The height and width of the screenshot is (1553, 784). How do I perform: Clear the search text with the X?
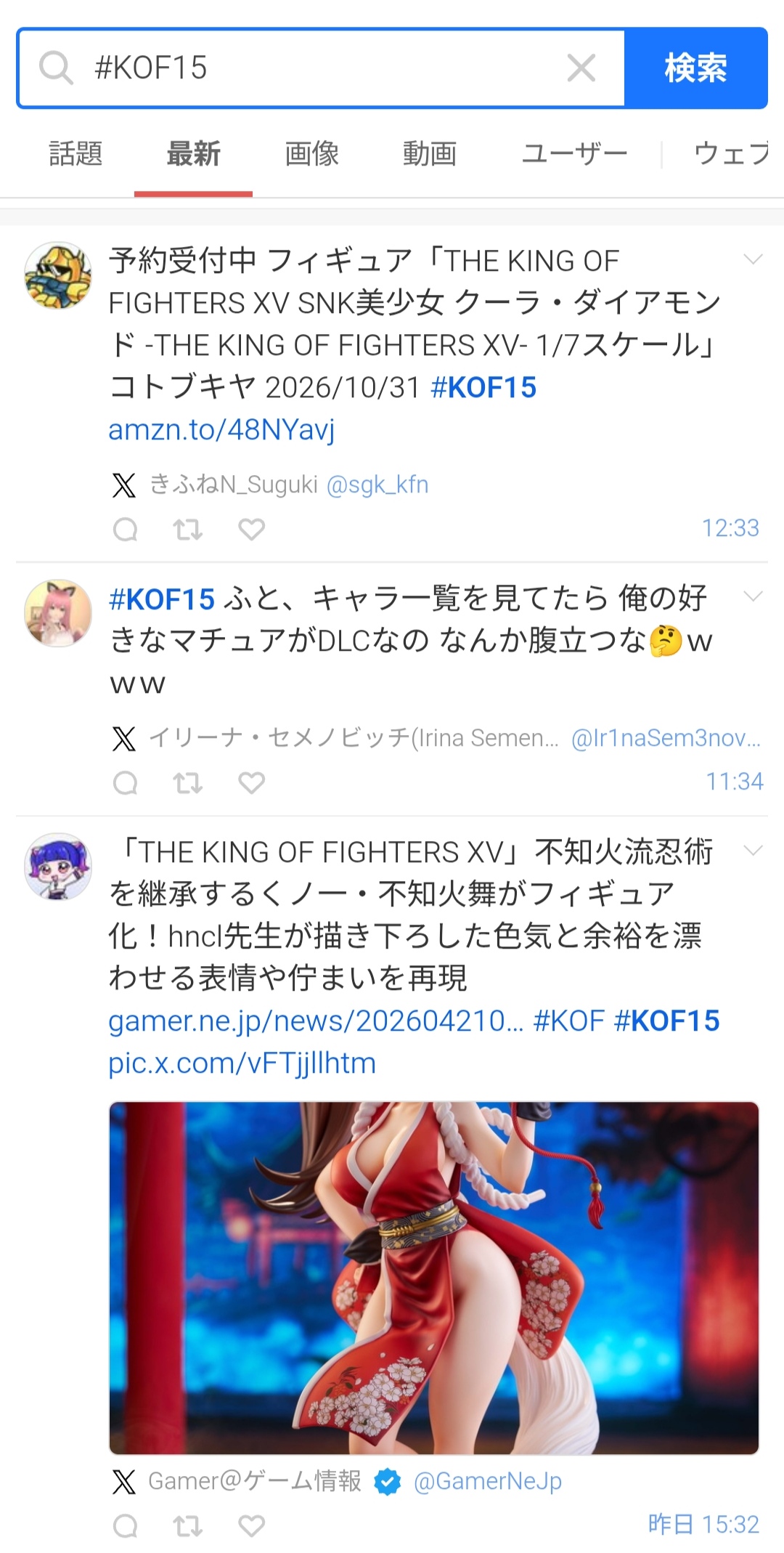click(x=581, y=68)
